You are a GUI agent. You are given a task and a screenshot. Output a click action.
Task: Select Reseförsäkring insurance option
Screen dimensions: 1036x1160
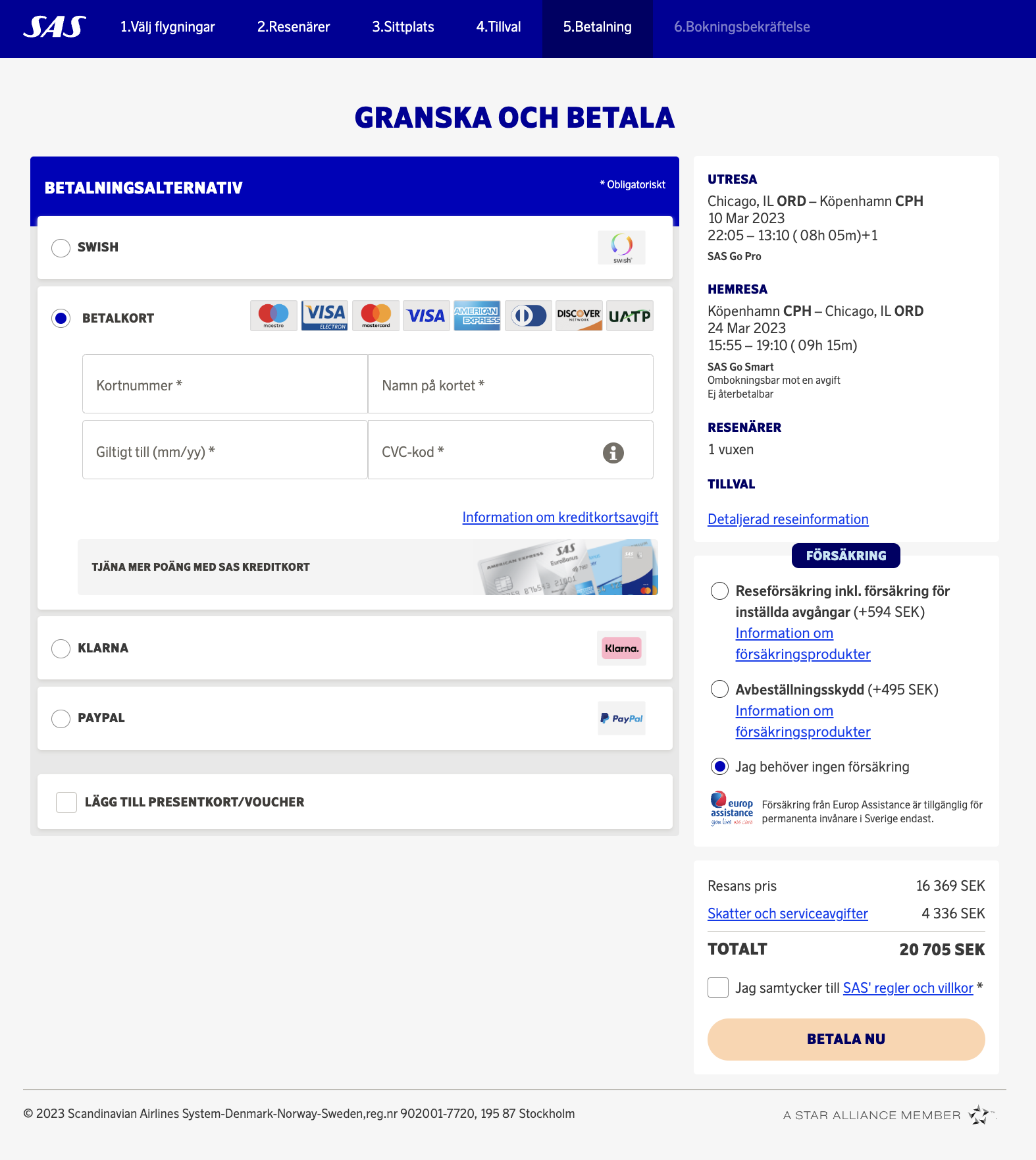(x=719, y=591)
